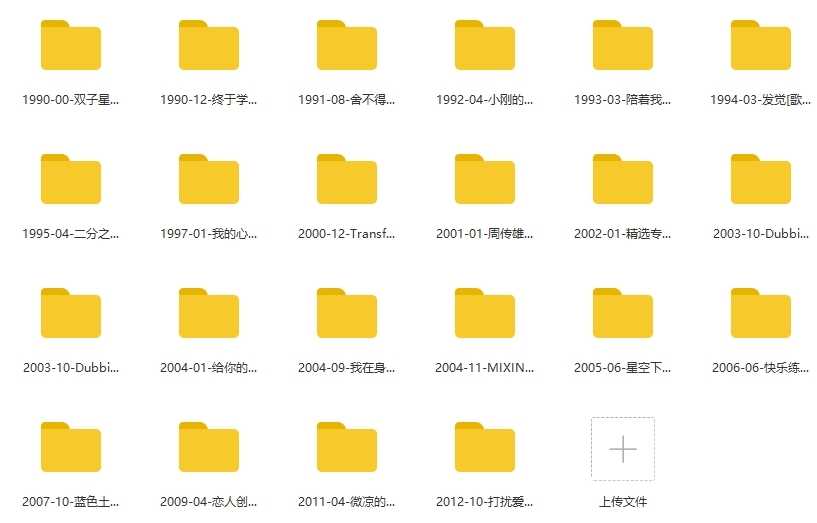
Task: Open folder 2006-06-快乐练
Action: point(760,314)
